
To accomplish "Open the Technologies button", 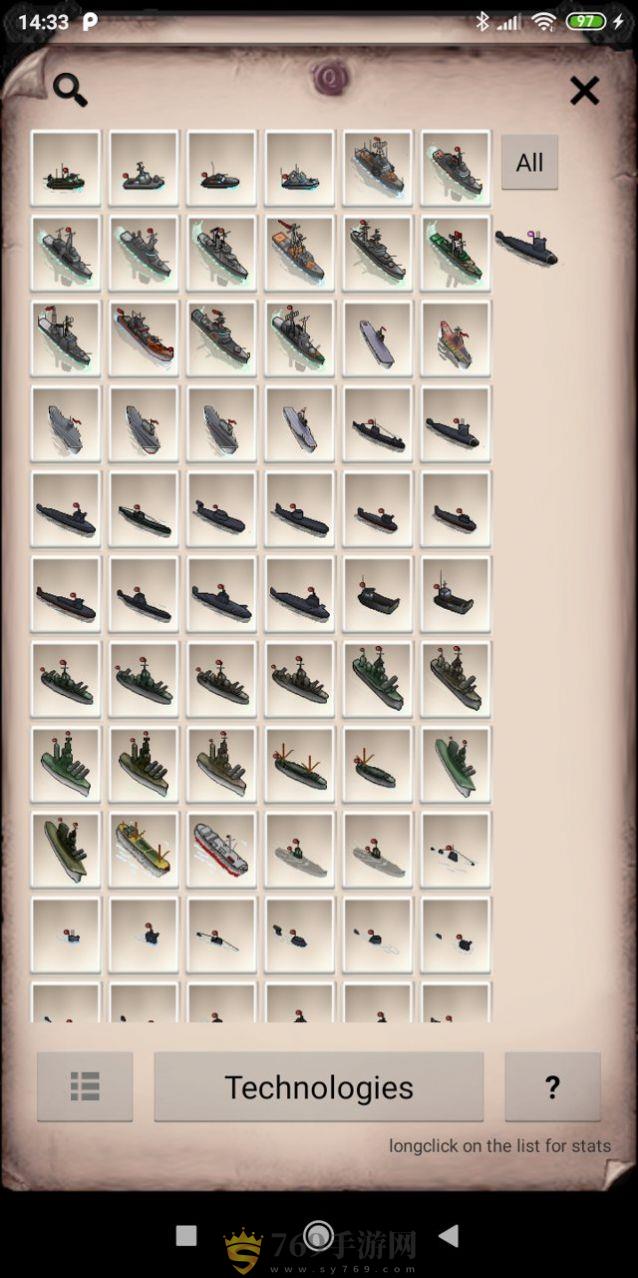I will point(318,1087).
